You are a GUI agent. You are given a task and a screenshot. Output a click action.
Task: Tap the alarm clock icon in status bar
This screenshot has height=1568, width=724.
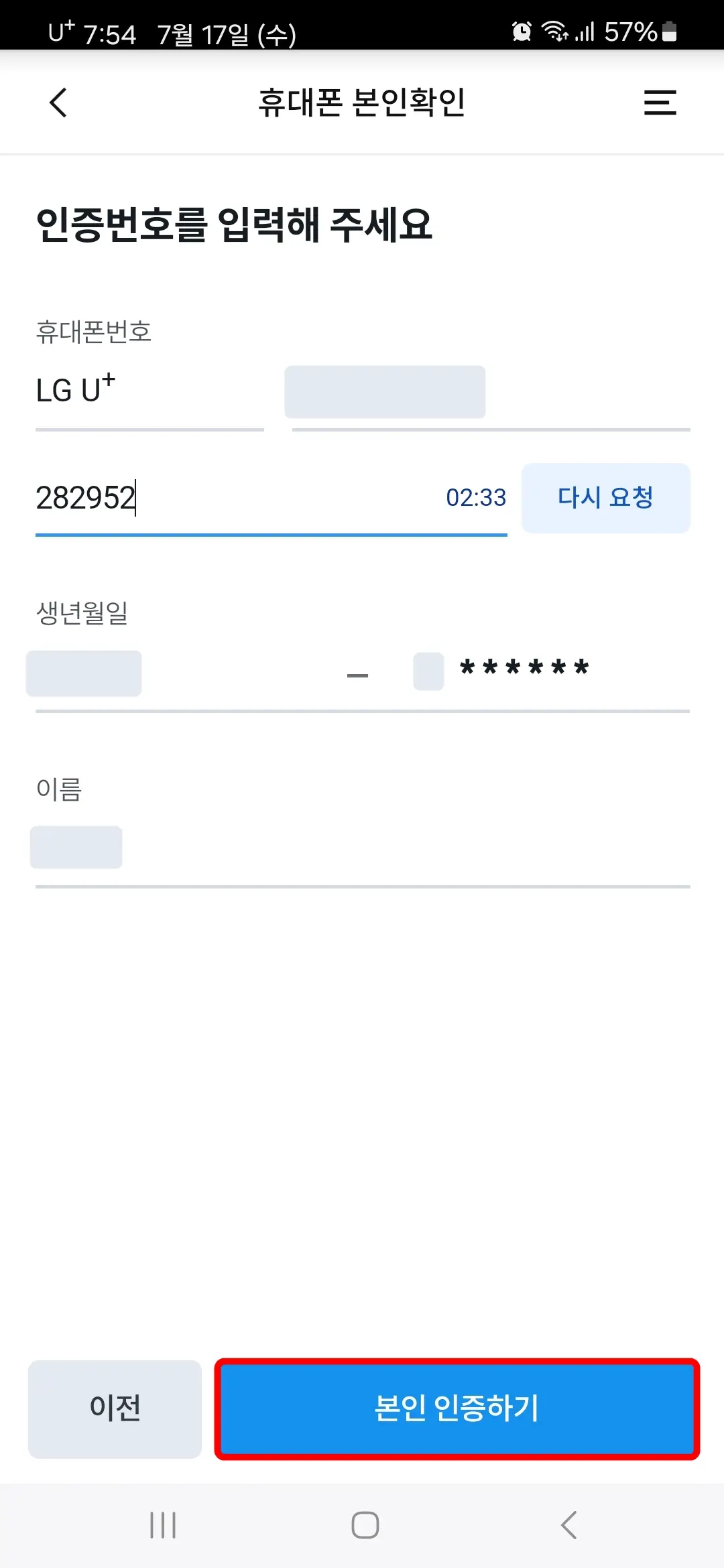pos(522,31)
